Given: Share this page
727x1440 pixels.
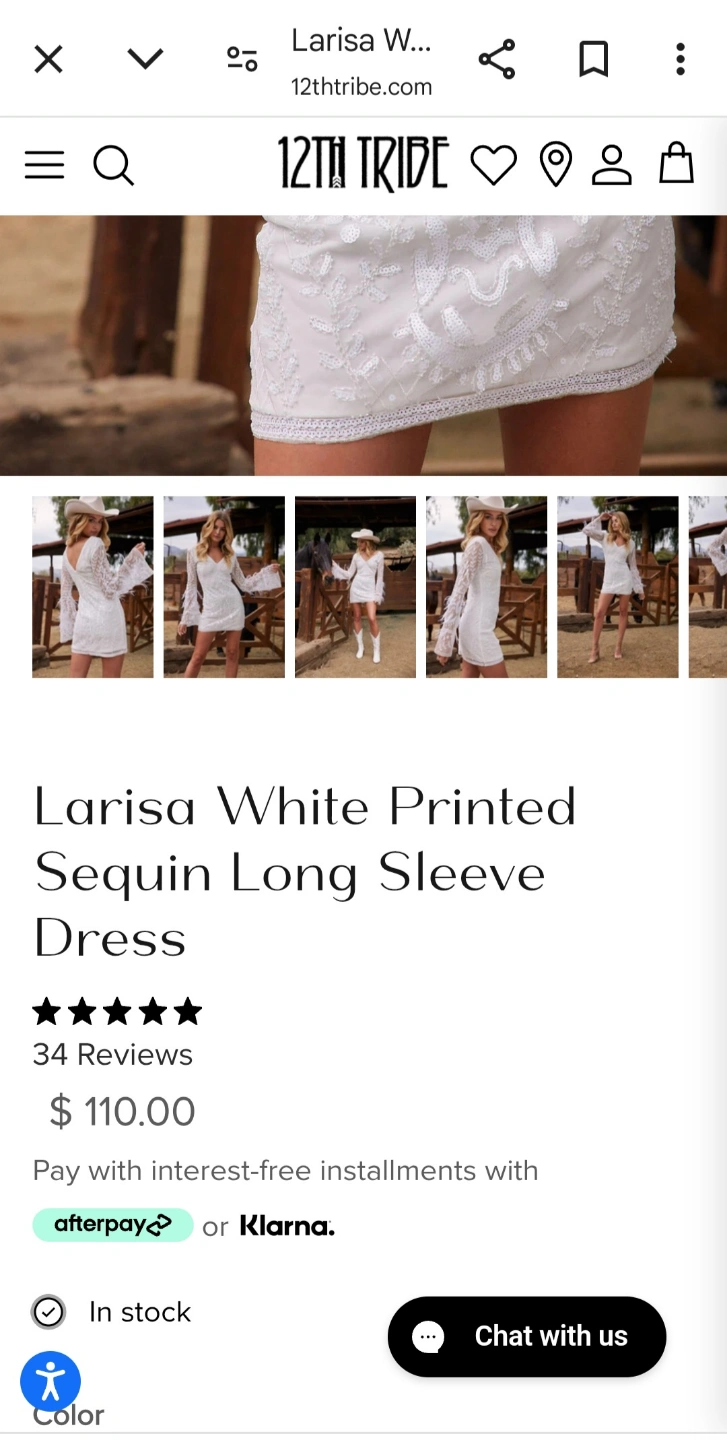Looking at the screenshot, I should pos(496,60).
